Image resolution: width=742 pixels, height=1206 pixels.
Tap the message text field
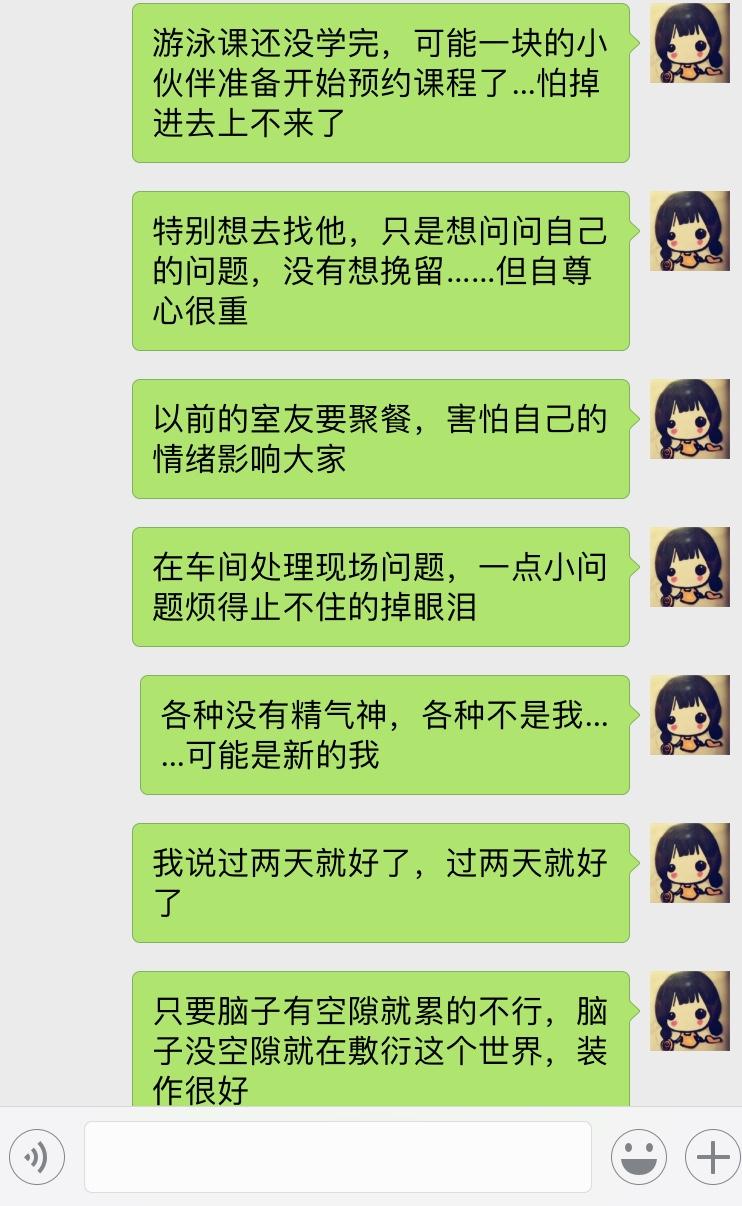338,1157
